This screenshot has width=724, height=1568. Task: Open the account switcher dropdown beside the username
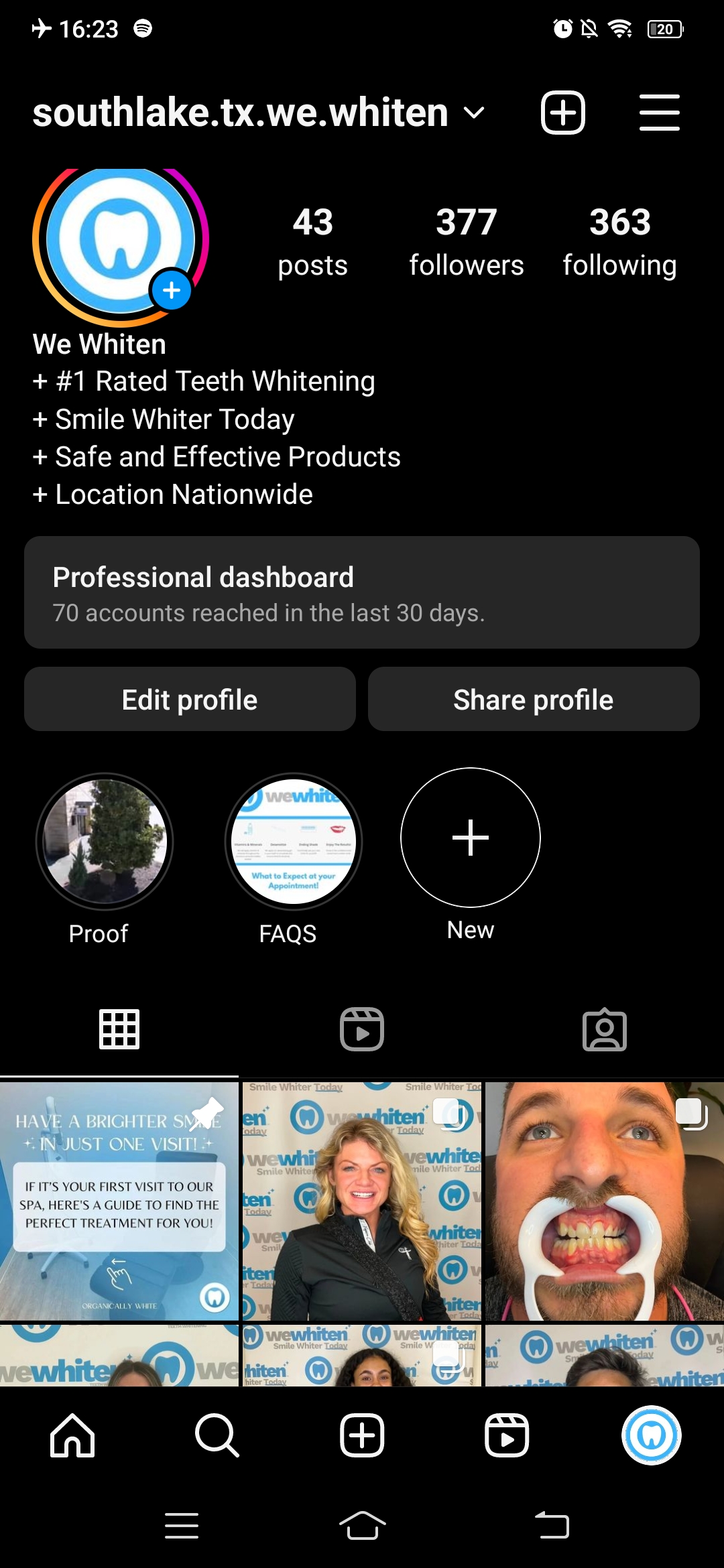[473, 113]
